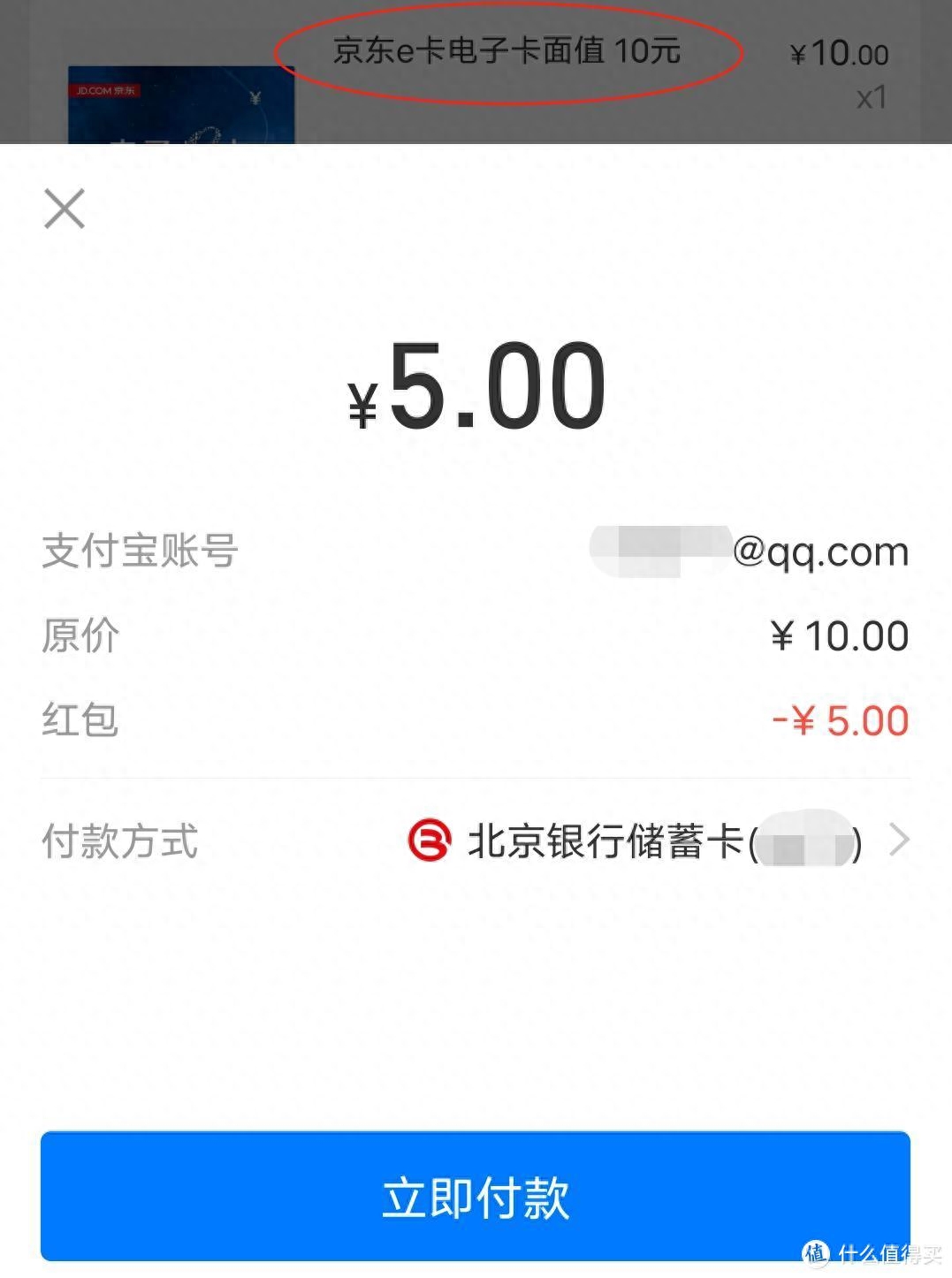The image size is (952, 1278).
Task: Click the masked card number in parentheses
Action: pyautogui.click(x=806, y=841)
